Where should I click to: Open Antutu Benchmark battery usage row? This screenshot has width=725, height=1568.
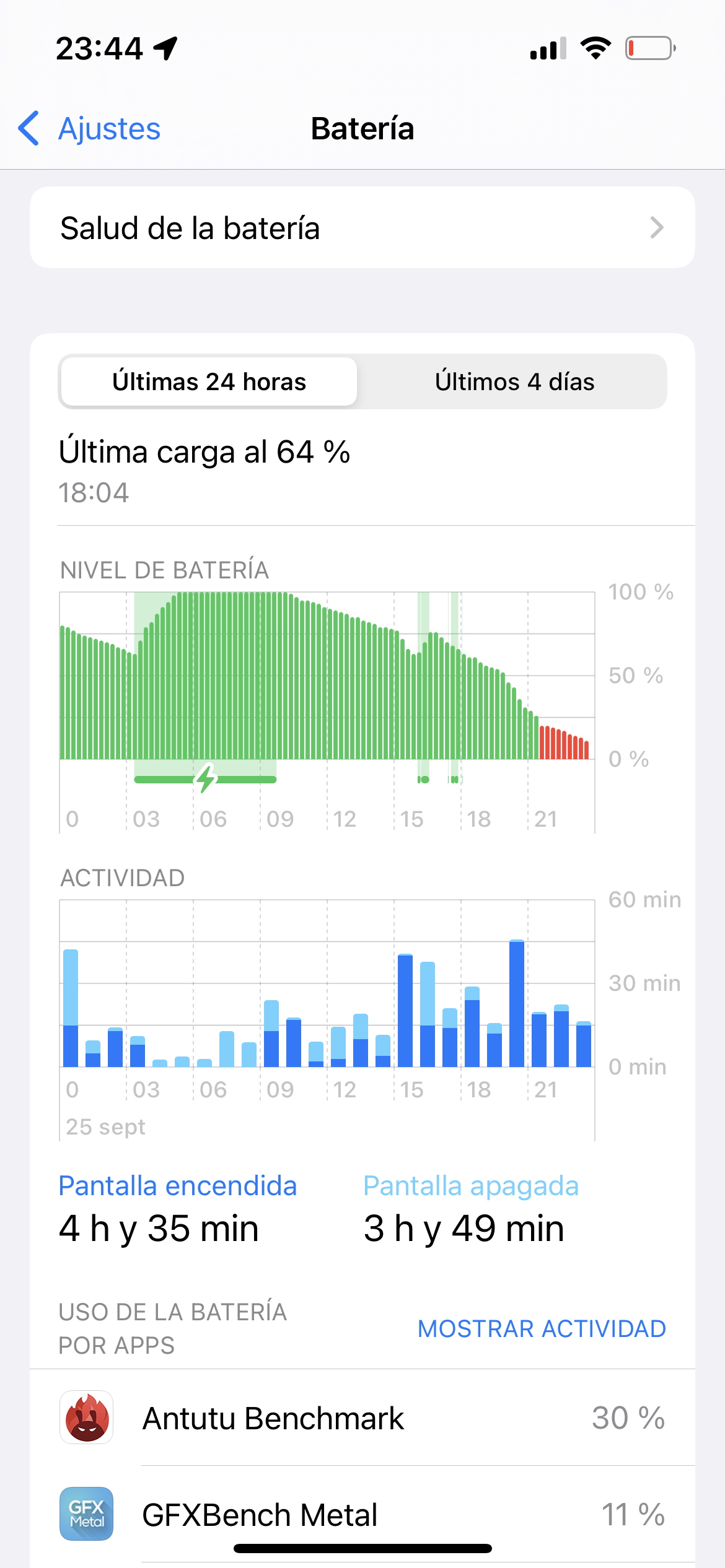tap(362, 1418)
